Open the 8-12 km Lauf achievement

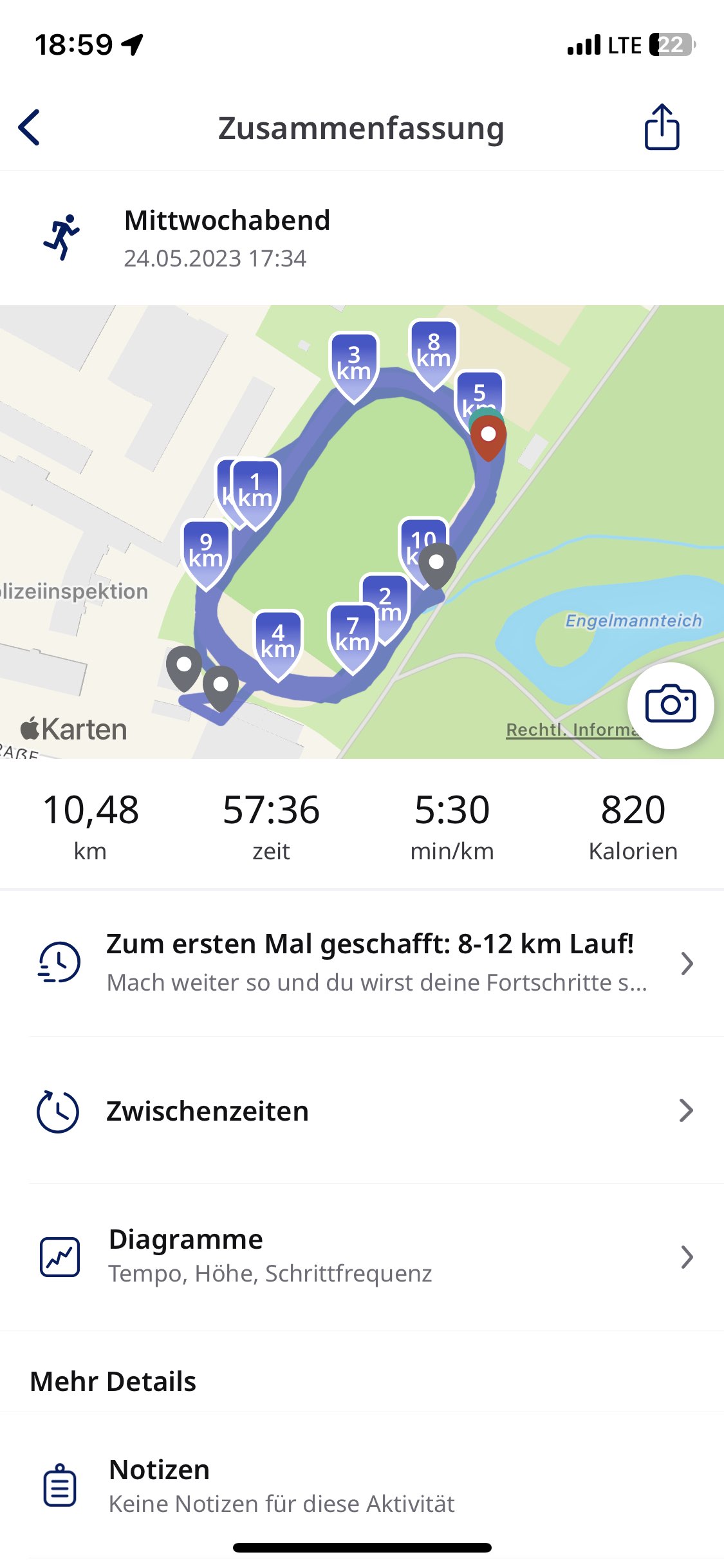point(362,964)
